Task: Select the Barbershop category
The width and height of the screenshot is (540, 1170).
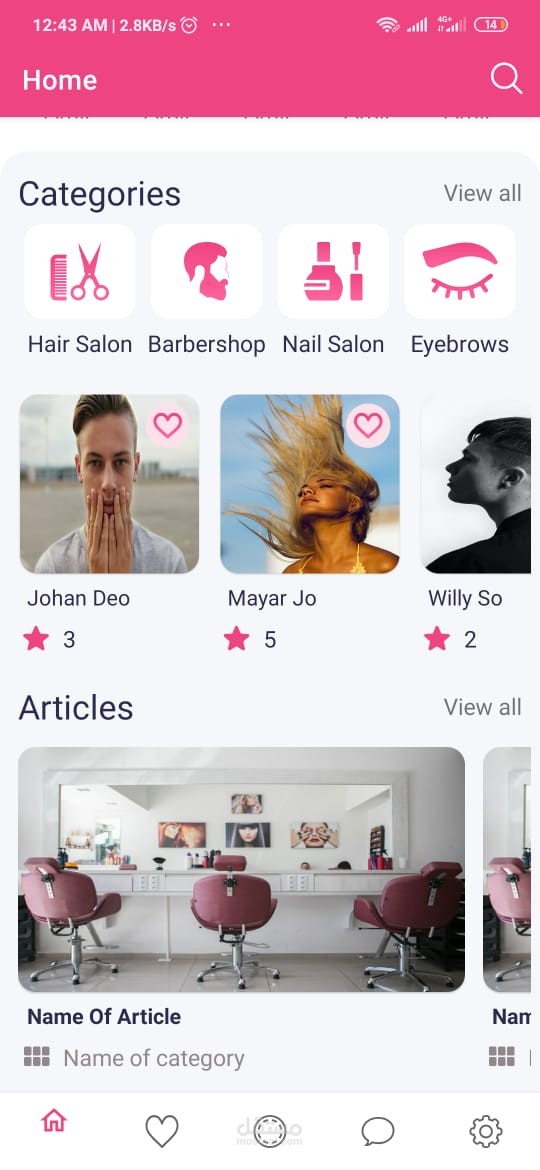Action: (207, 291)
